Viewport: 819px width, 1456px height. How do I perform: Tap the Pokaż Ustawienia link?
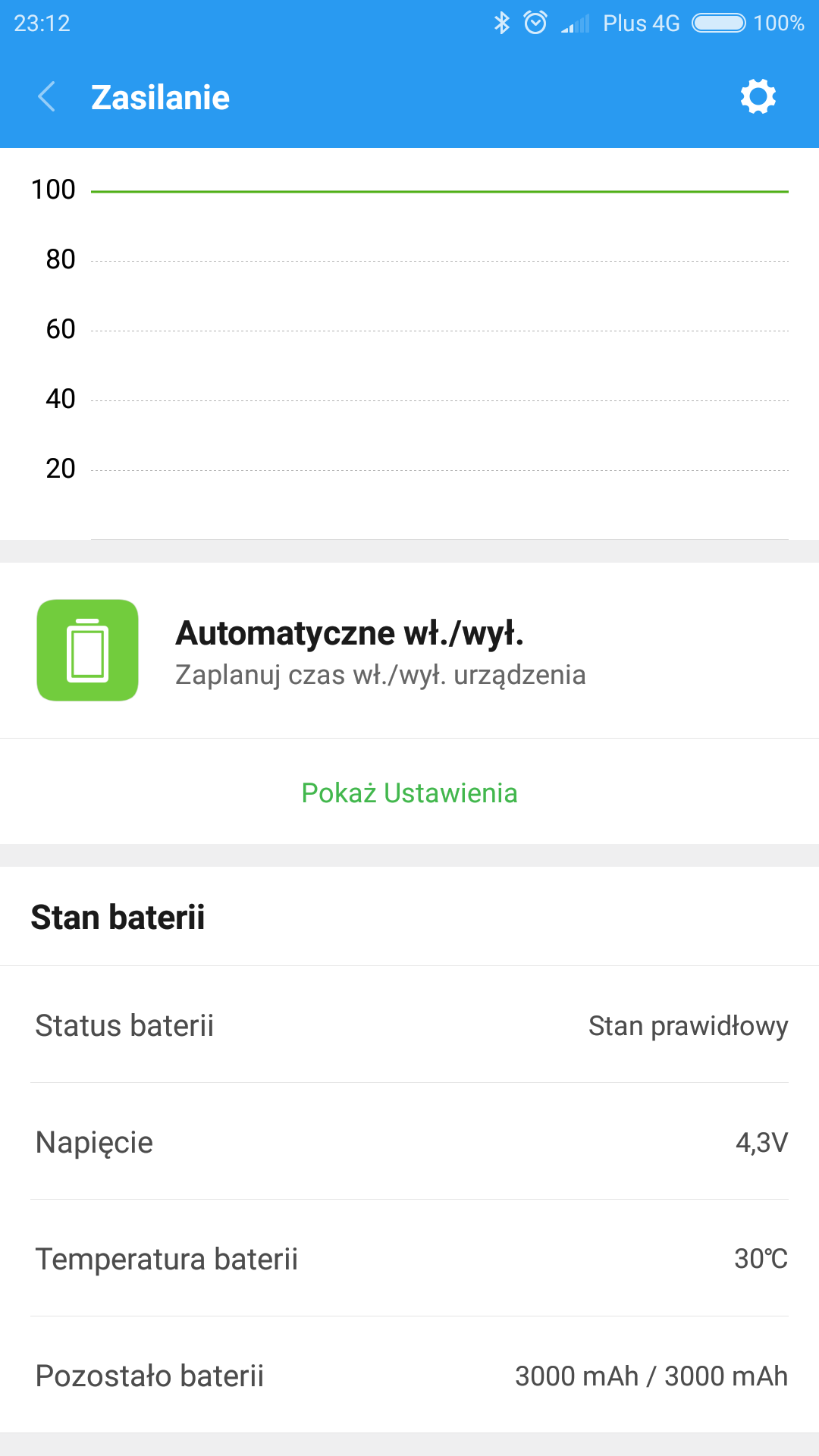(409, 792)
